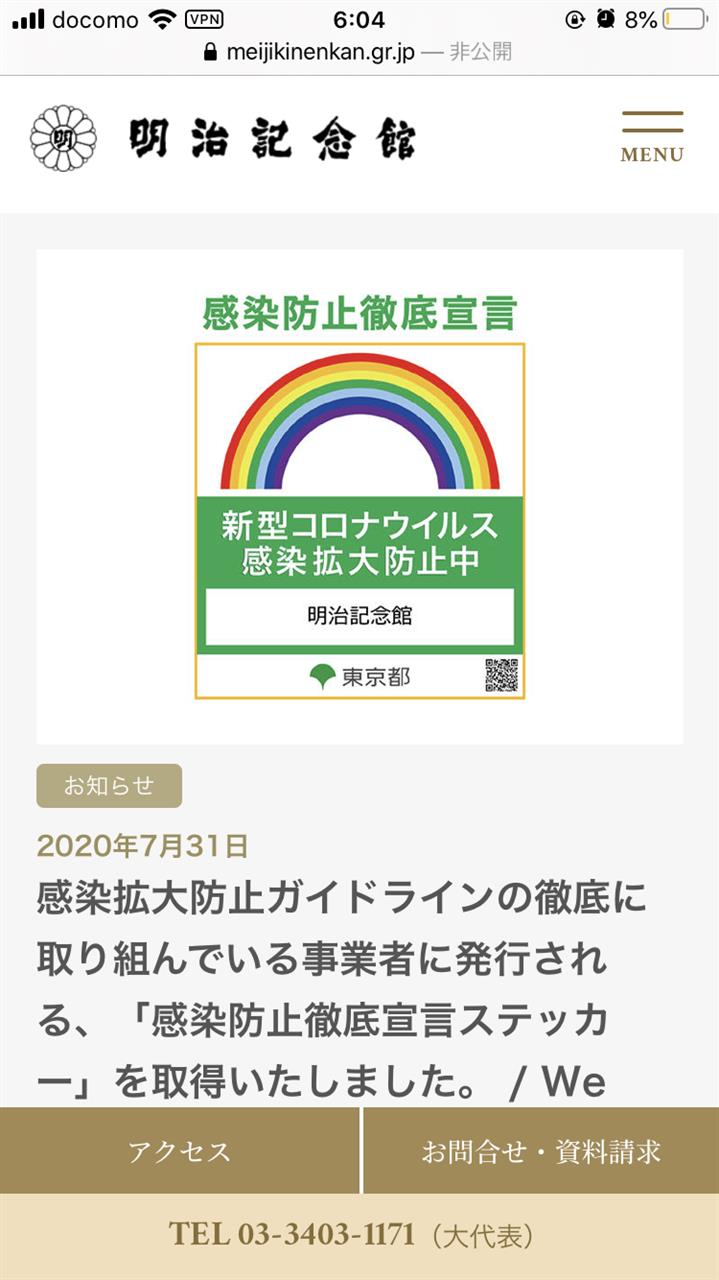This screenshot has height=1280, width=719.
Task: Select the お知らせ category tag
Action: pos(109,786)
